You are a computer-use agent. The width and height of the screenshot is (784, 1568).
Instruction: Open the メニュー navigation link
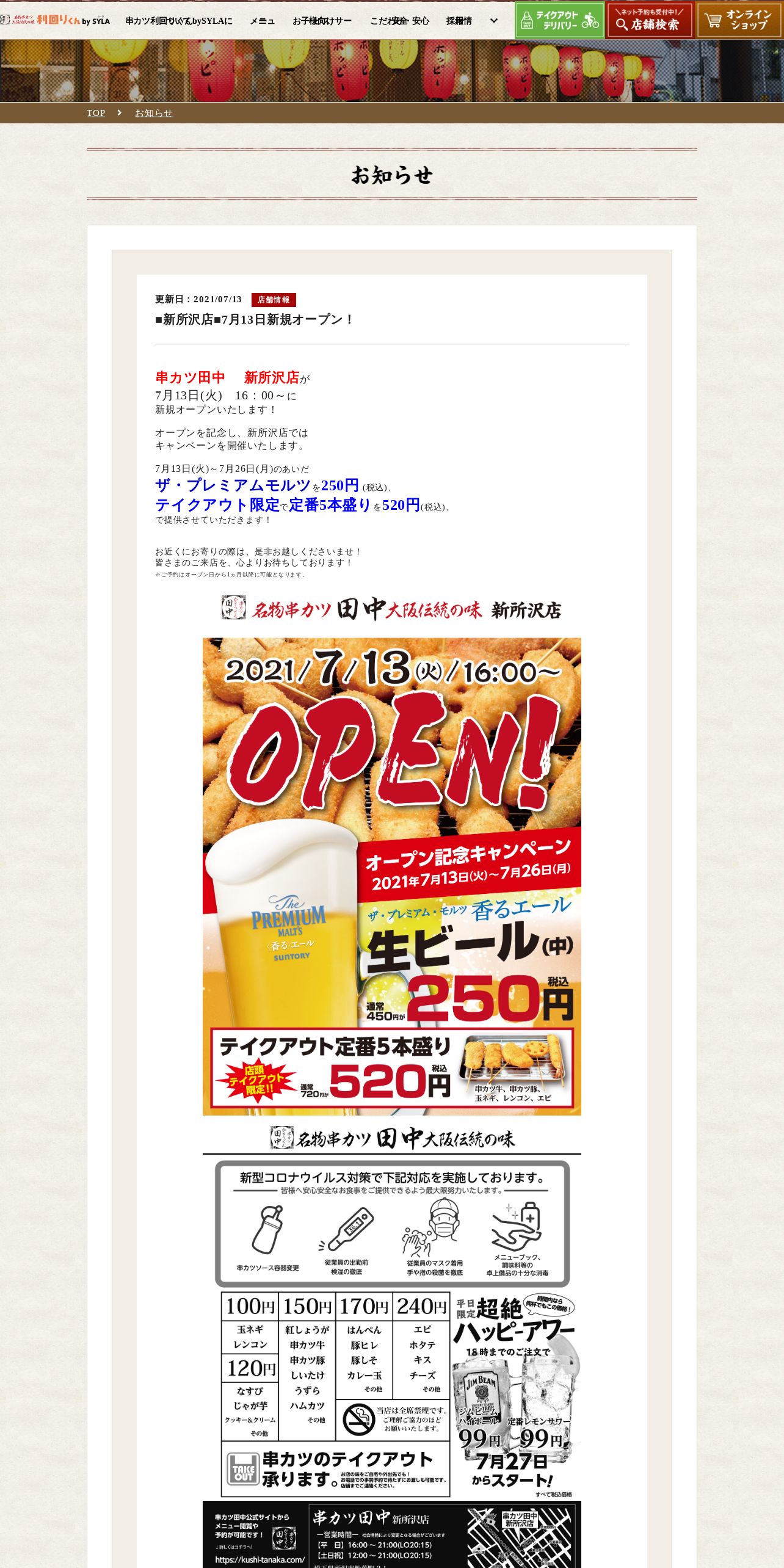click(x=262, y=21)
